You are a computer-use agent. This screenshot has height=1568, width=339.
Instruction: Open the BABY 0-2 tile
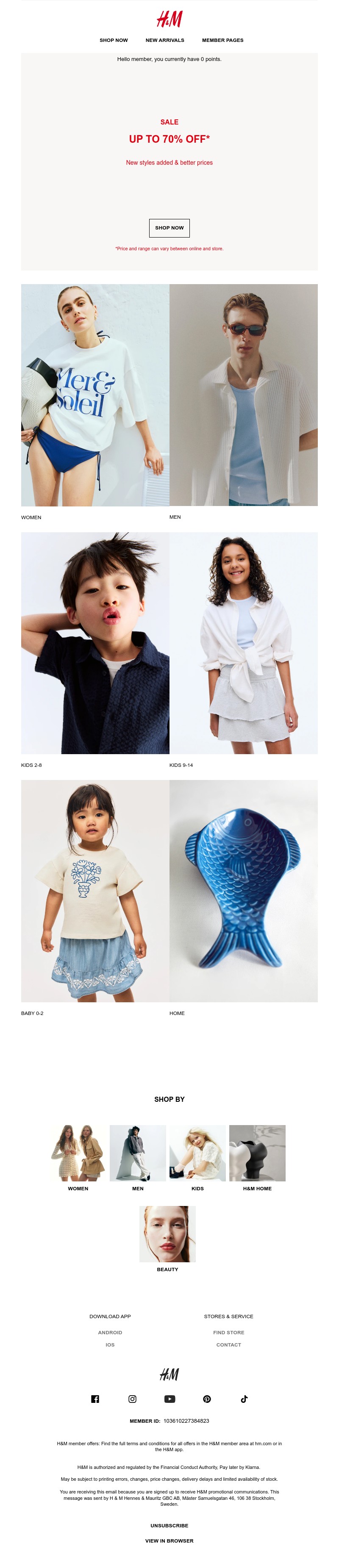click(95, 890)
